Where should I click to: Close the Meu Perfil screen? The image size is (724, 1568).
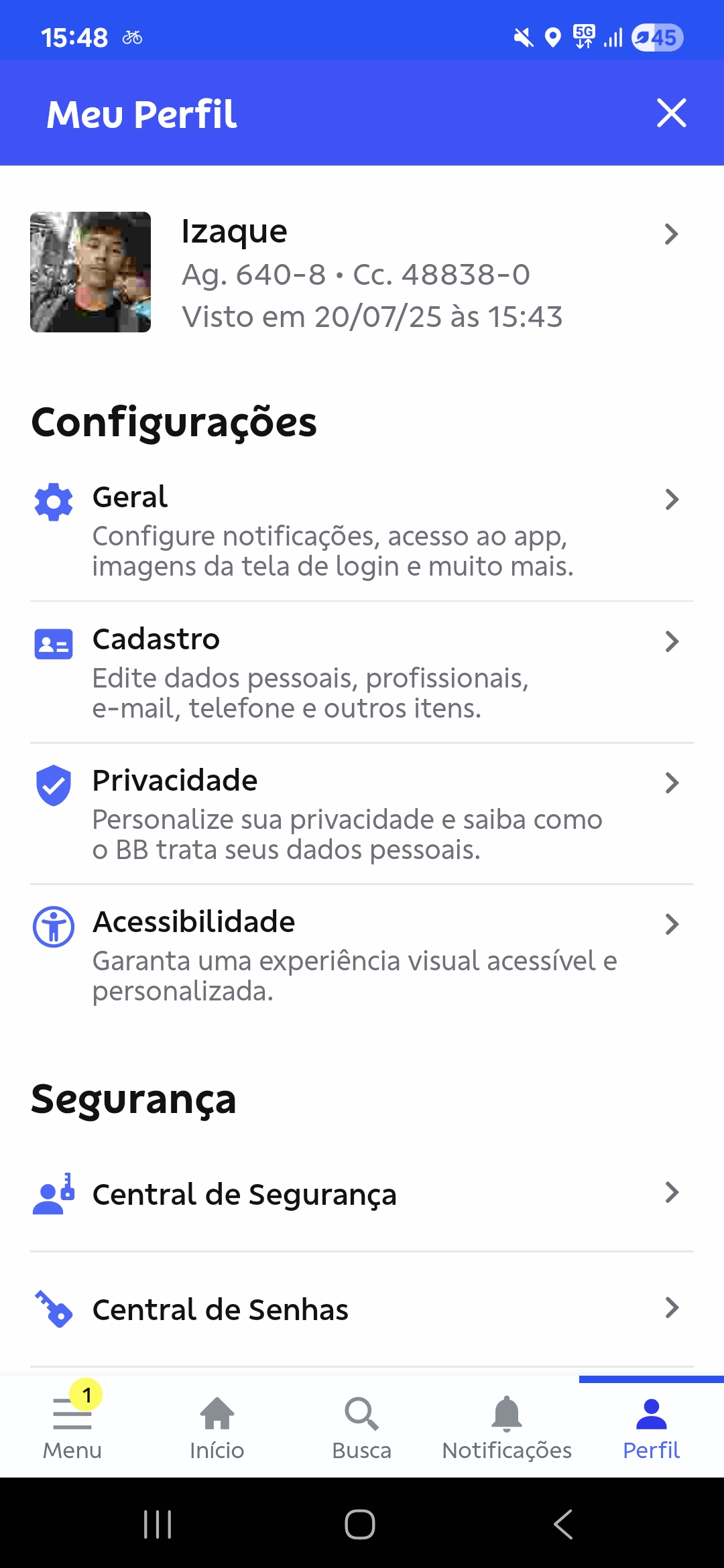click(671, 113)
